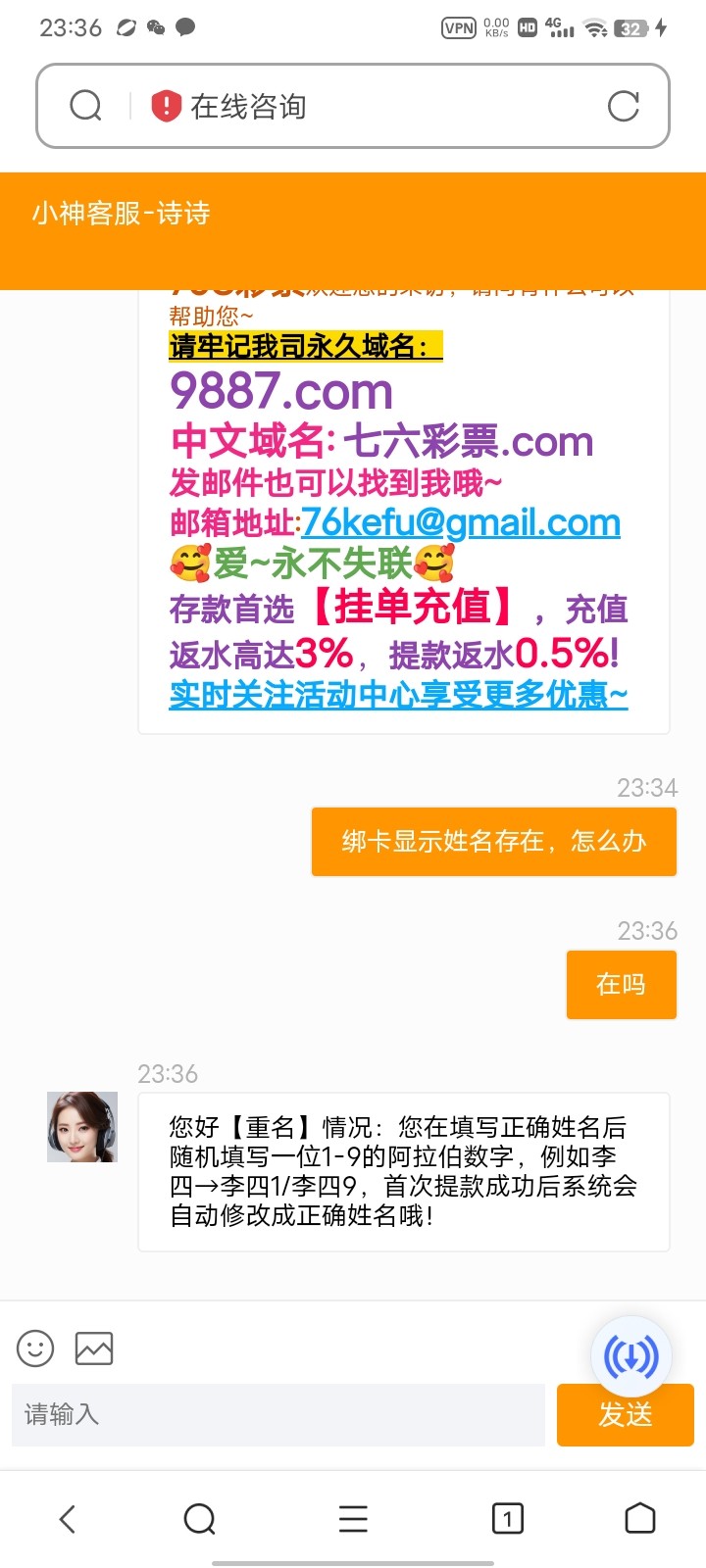Open the browser menu
This screenshot has width=706, height=1568.
coord(353,1519)
